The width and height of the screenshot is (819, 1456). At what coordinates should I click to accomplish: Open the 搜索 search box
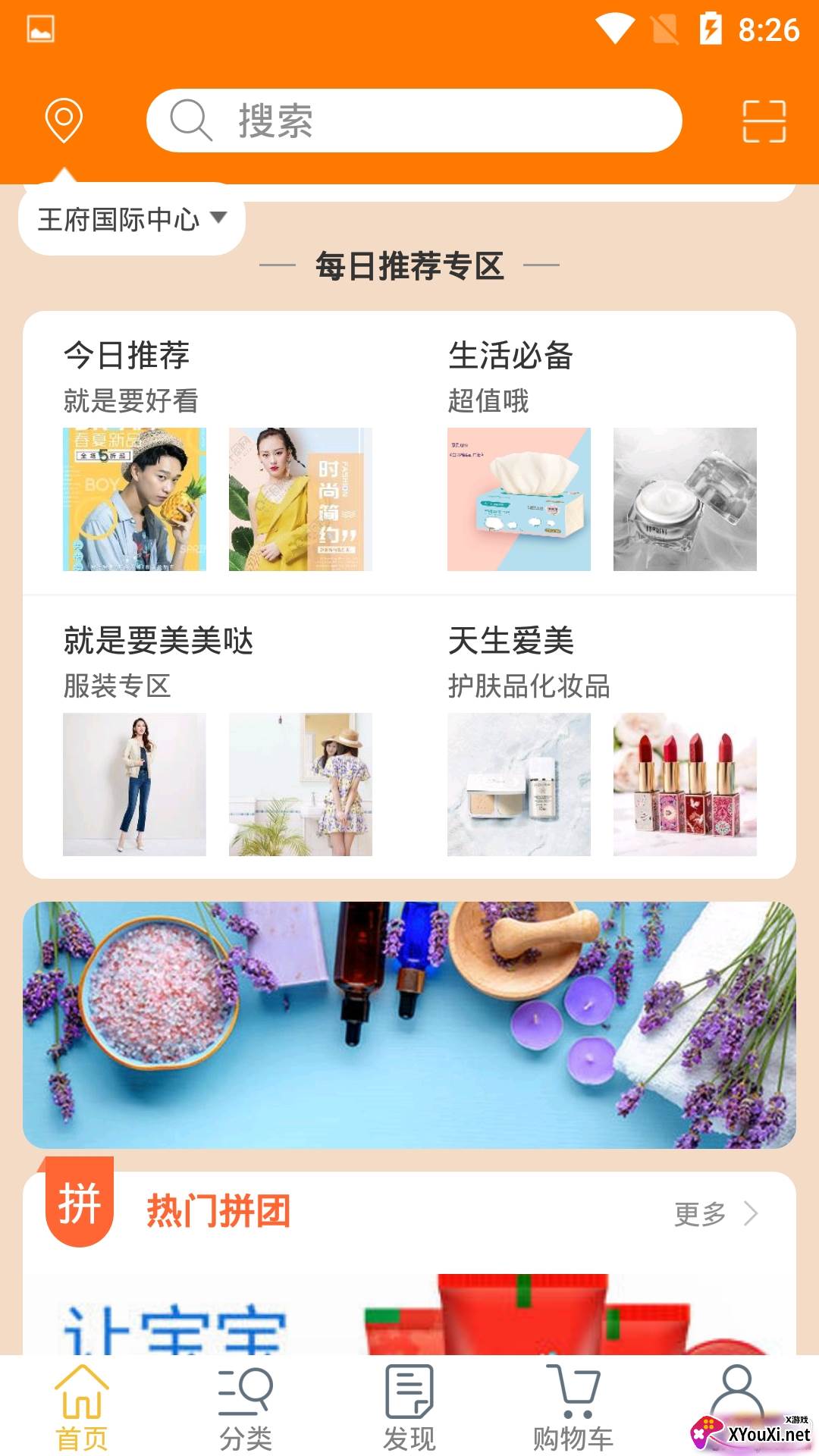(414, 121)
